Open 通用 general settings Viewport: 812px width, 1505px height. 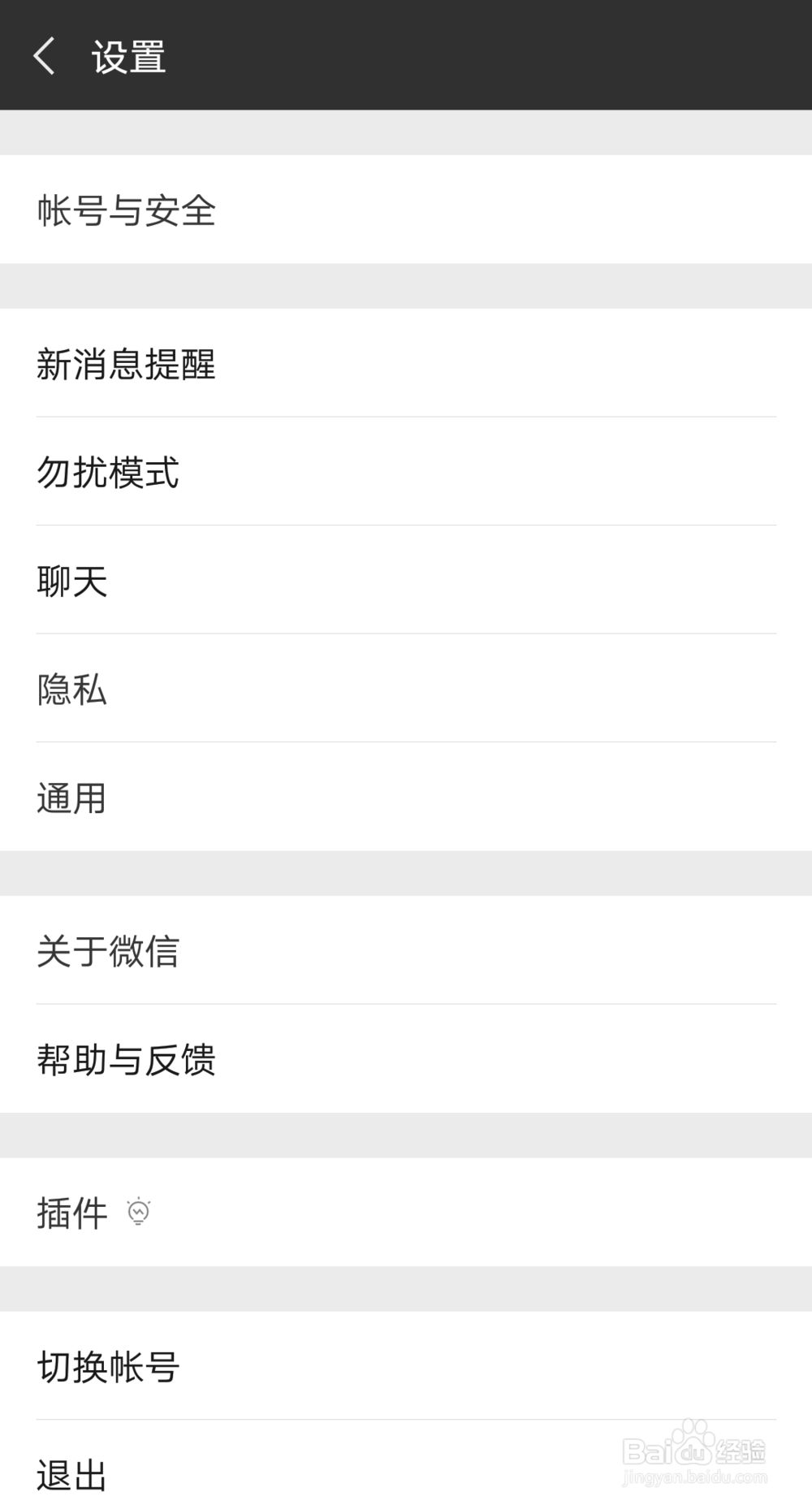tap(72, 798)
